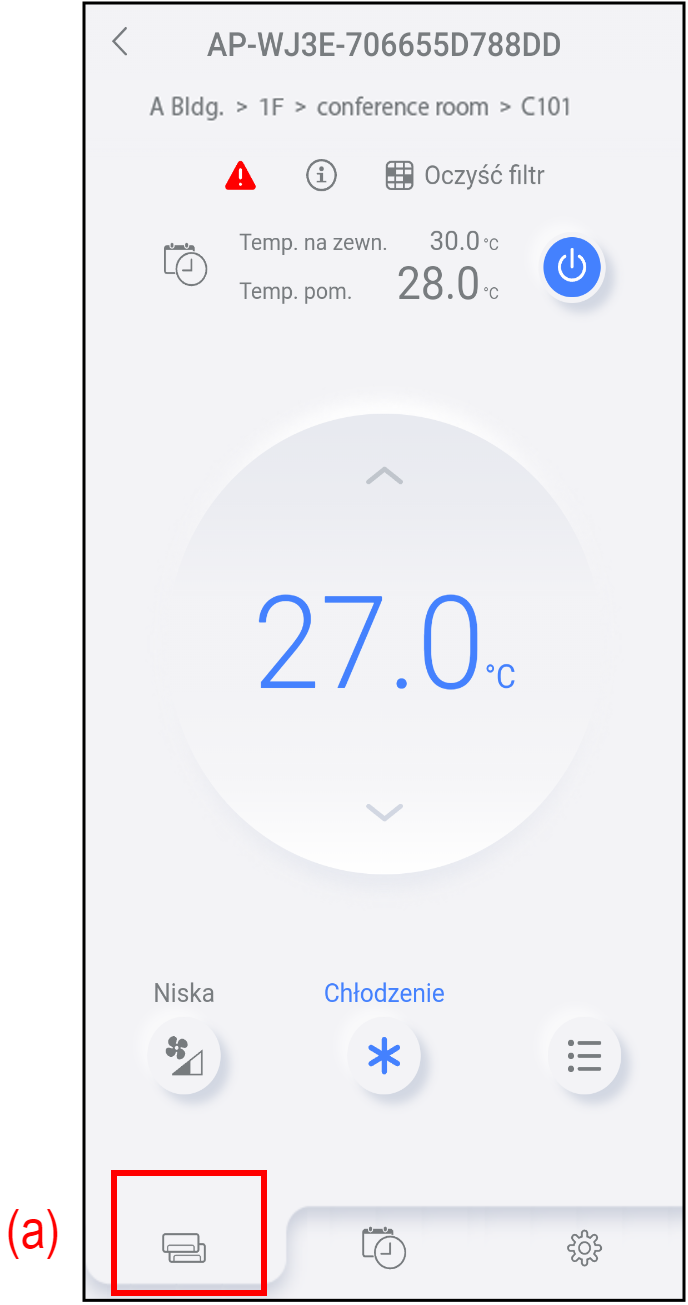Raise the set temperature with up chevron
This screenshot has width=688, height=1305.
pyautogui.click(x=384, y=476)
